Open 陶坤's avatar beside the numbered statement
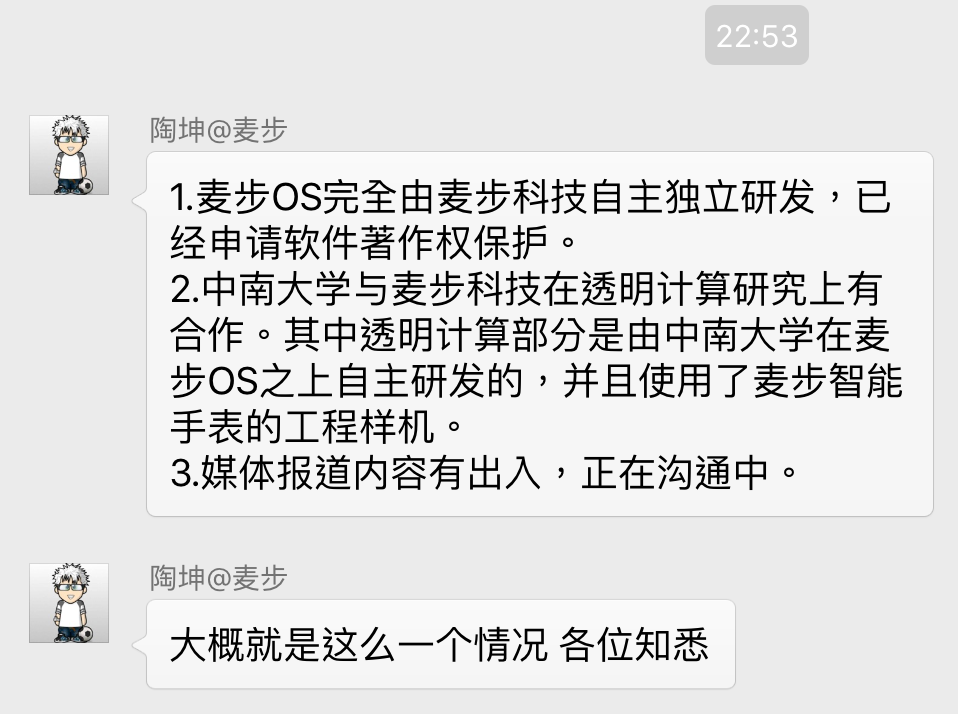958x714 pixels. click(69, 155)
